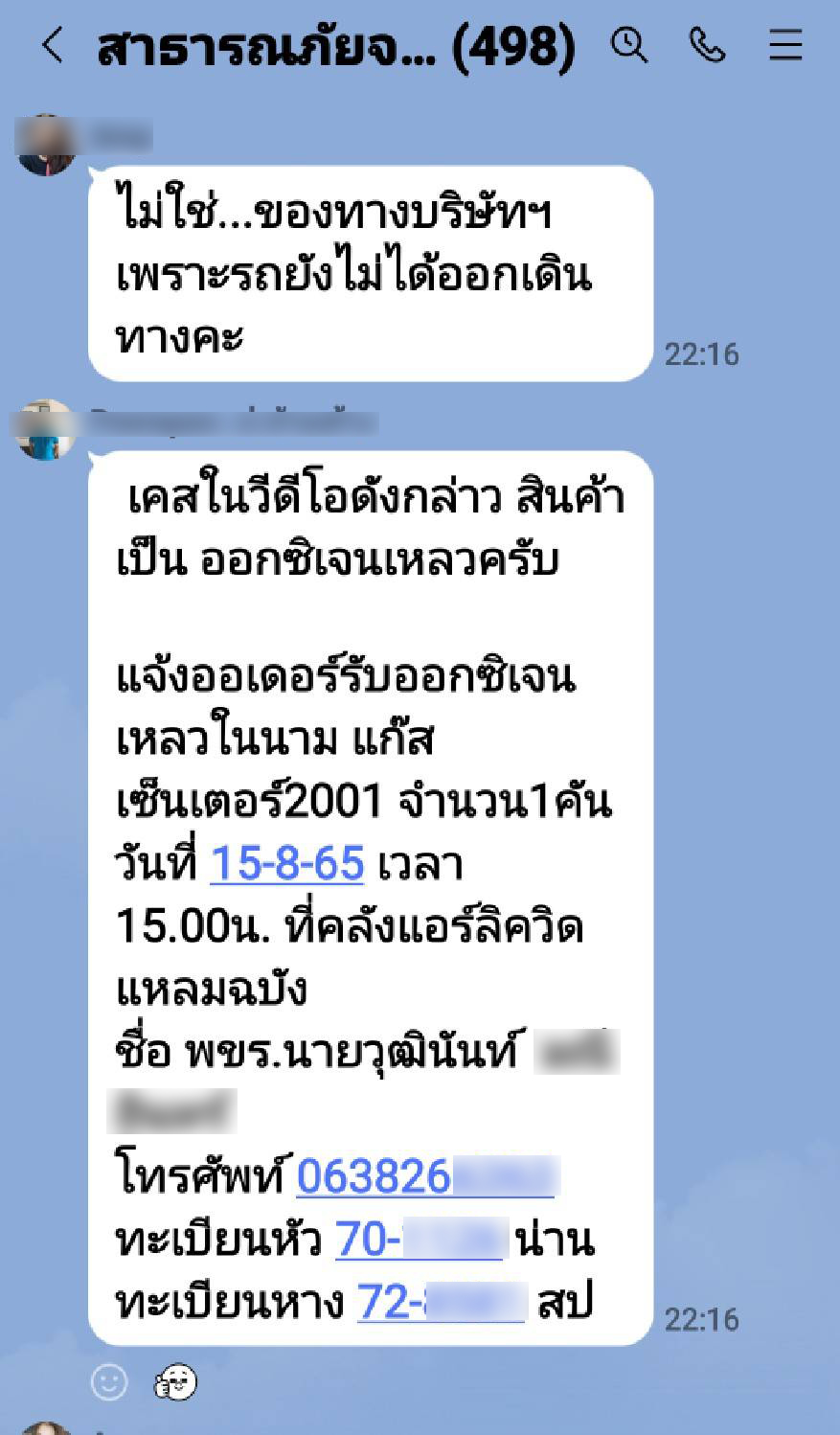View profile of the 'ไม่ใช่...' message sender
The image size is (840, 1435).
coord(46,145)
